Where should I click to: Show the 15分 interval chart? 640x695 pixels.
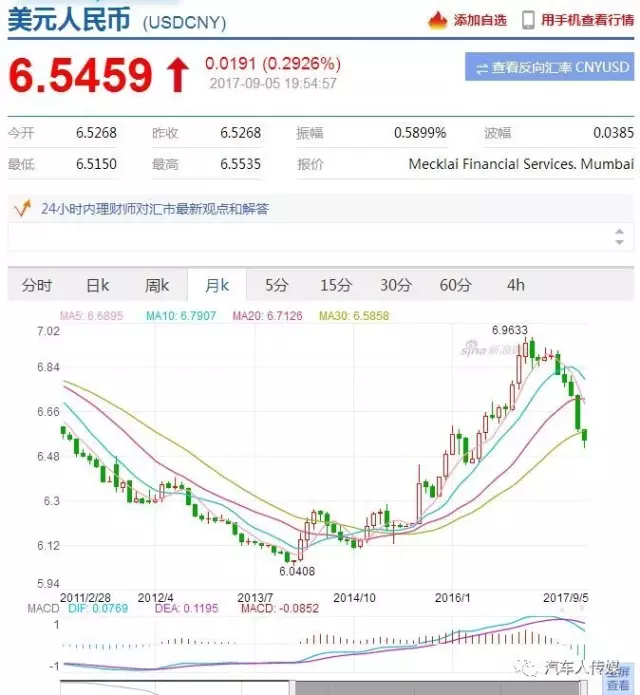coord(336,285)
